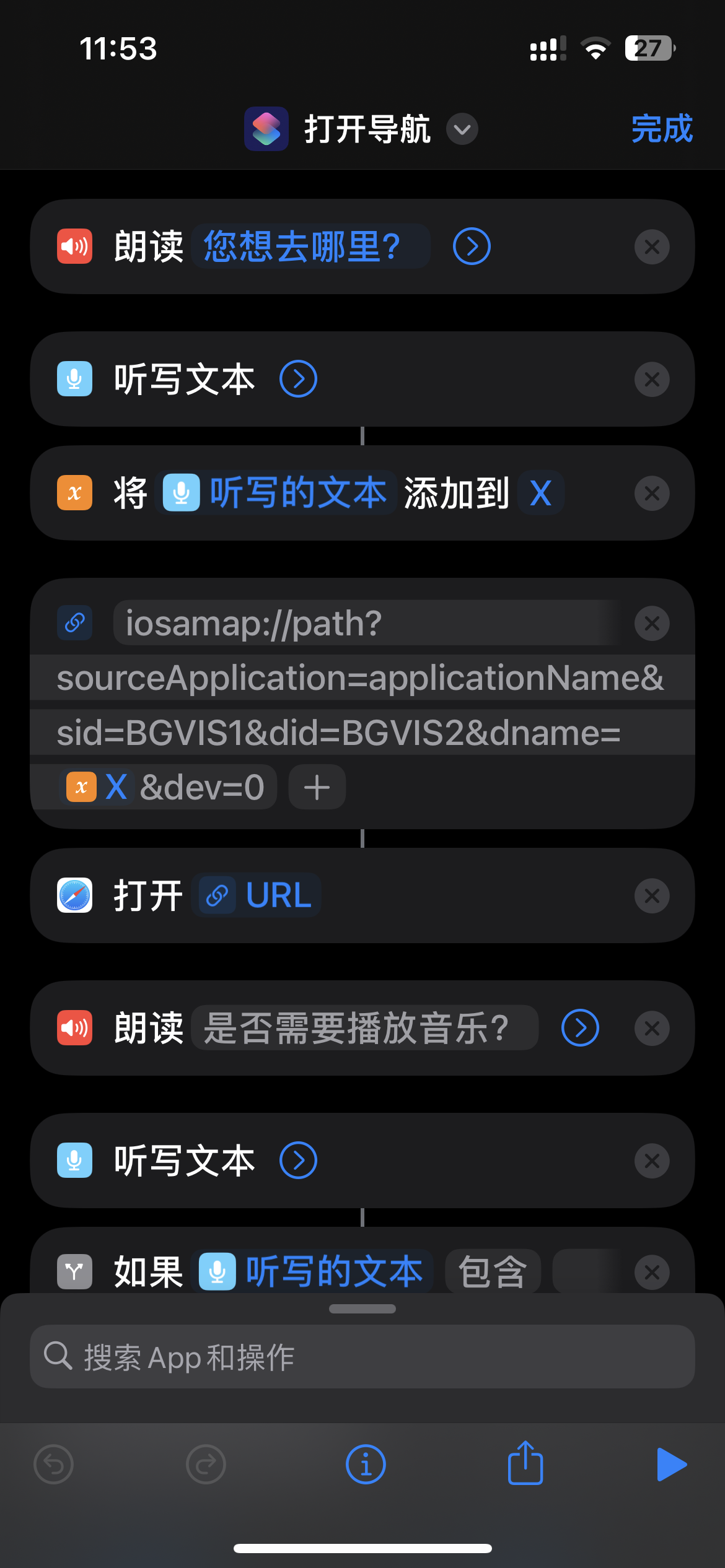Expand options for 朗读 您想去哪里?
The image size is (725, 1568).
(x=472, y=246)
